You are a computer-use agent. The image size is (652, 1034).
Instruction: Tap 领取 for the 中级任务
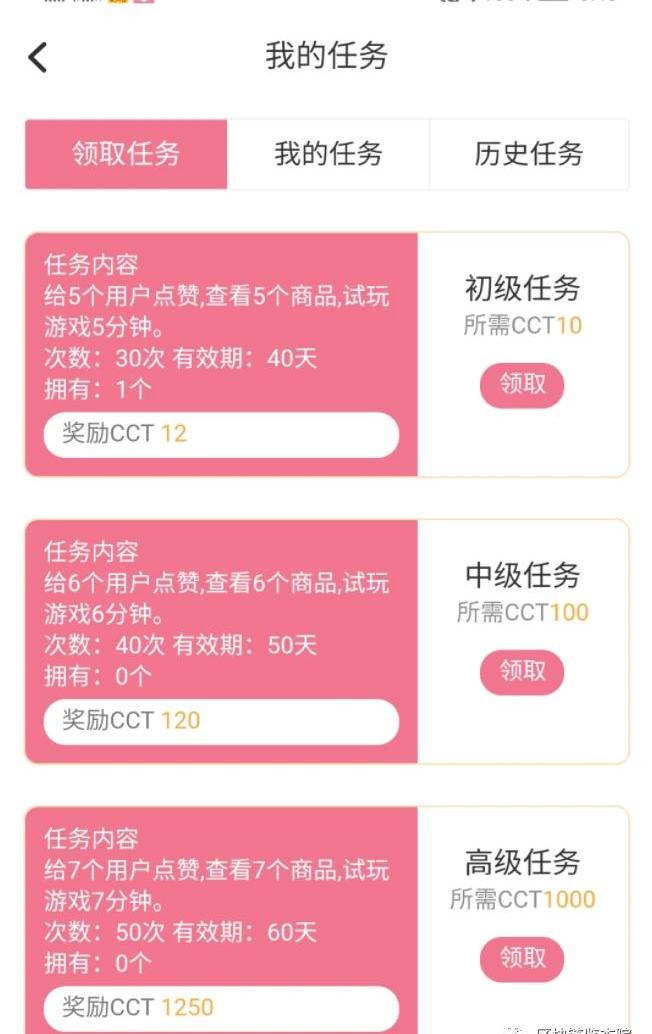coord(522,672)
